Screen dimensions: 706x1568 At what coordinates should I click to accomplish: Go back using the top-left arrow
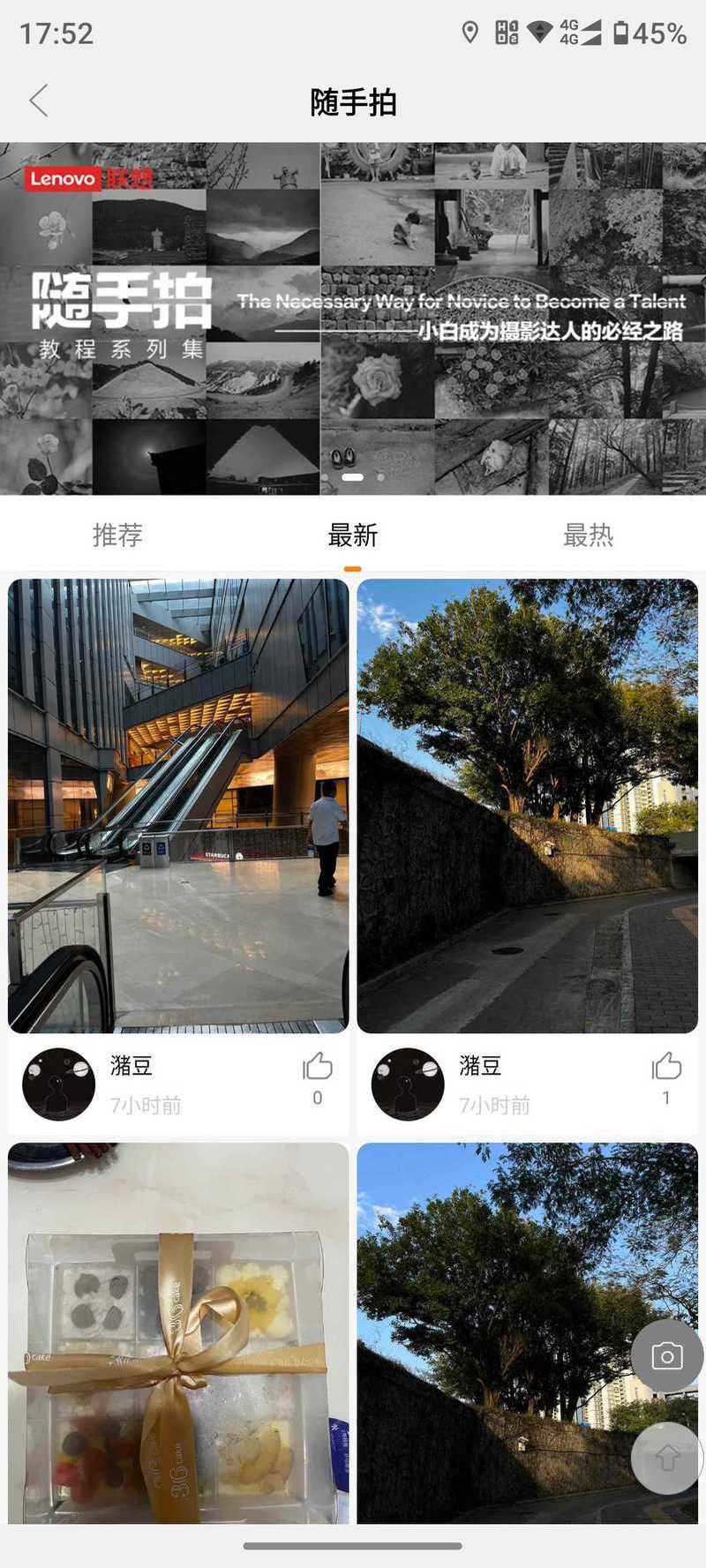tap(39, 101)
